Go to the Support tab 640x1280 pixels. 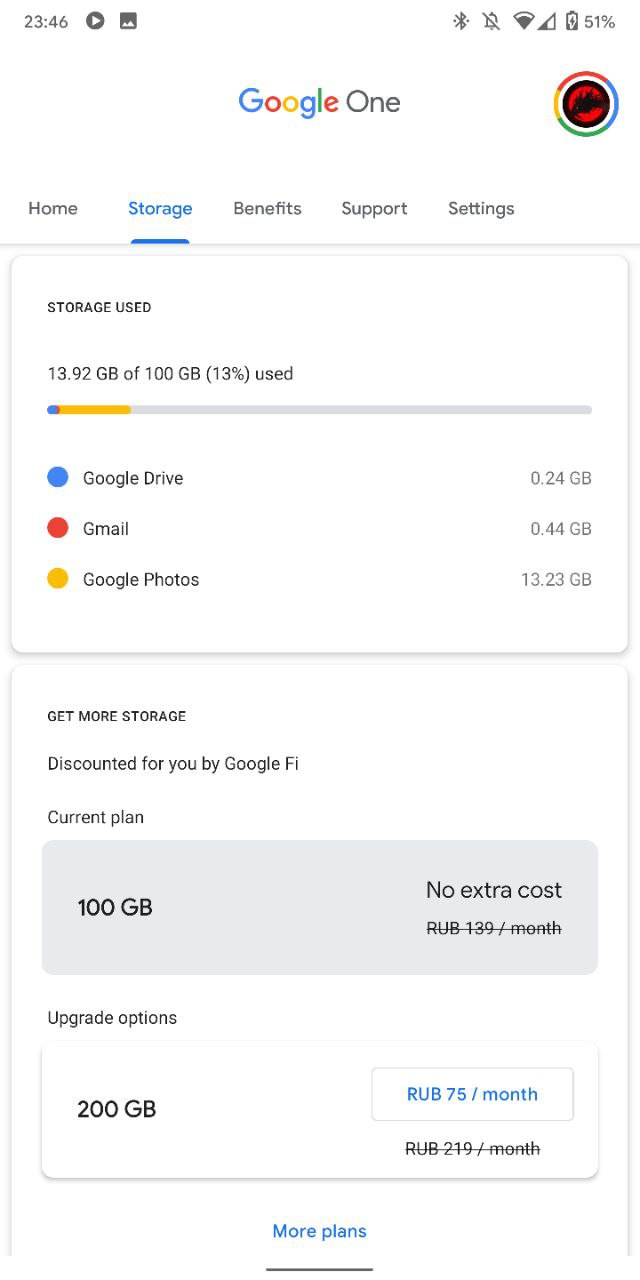[374, 208]
